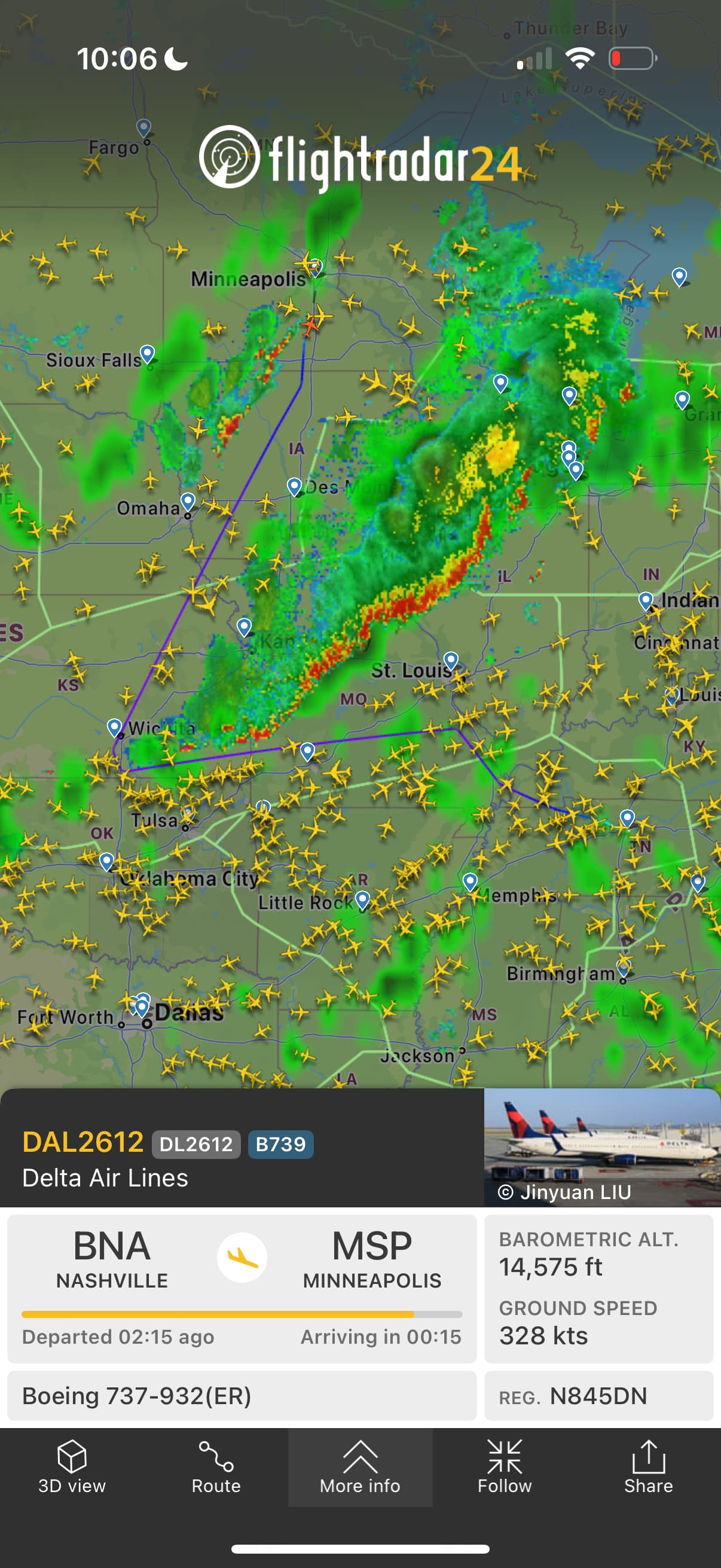Tap the Fargo airport marker
The height and width of the screenshot is (1568, 721).
(143, 127)
